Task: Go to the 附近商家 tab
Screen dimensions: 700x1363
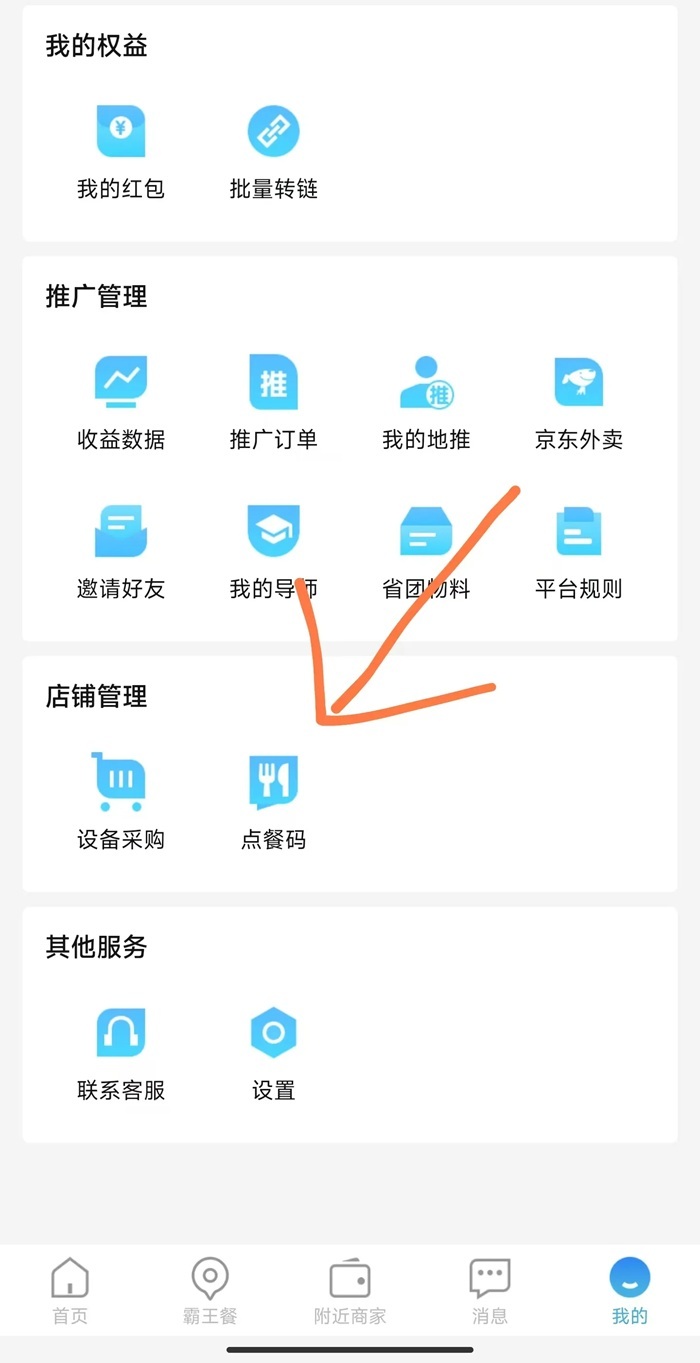Action: pyautogui.click(x=350, y=1291)
